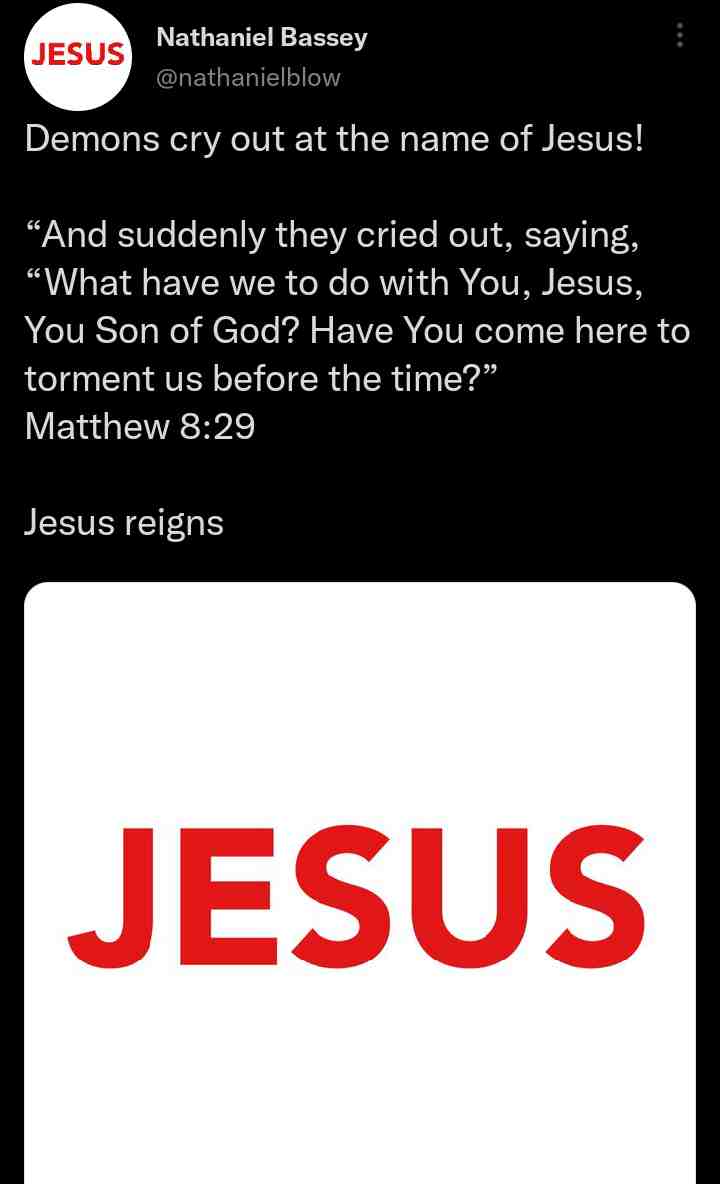This screenshot has width=720, height=1184.
Task: Open Nathaniel Bassey's profile picture
Action: 78,57
